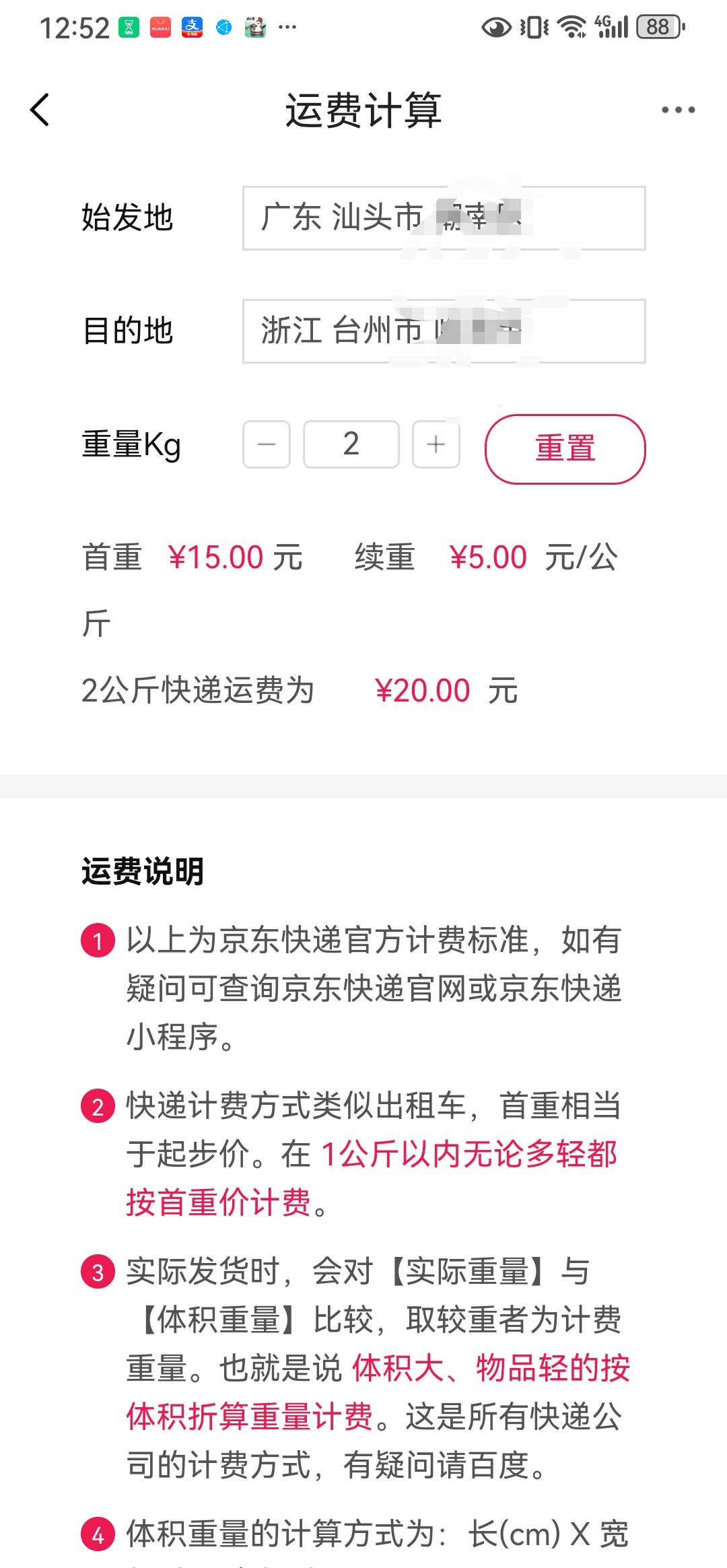
Task: Edit the weight value field showing 2
Action: pos(351,444)
